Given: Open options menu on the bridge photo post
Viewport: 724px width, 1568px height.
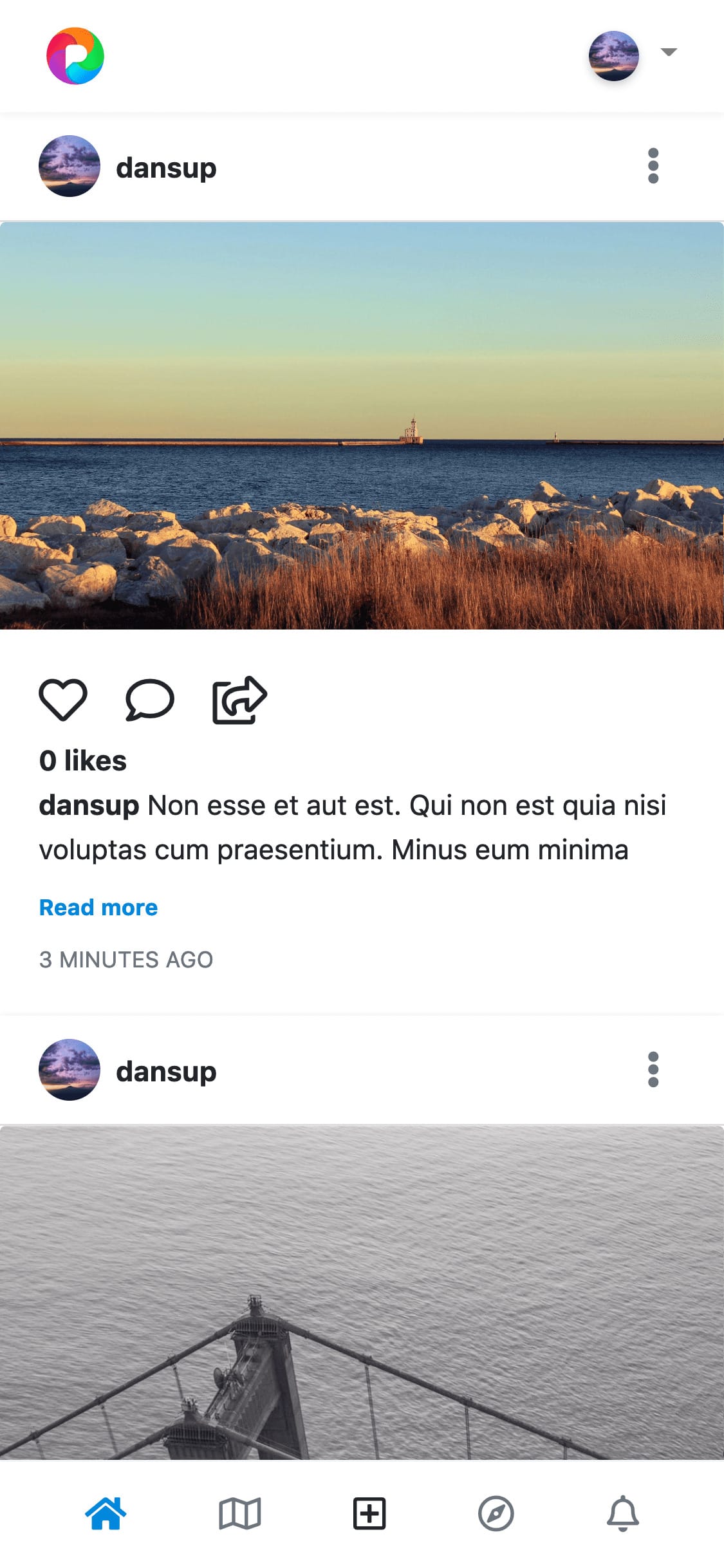Looking at the screenshot, I should (653, 1070).
